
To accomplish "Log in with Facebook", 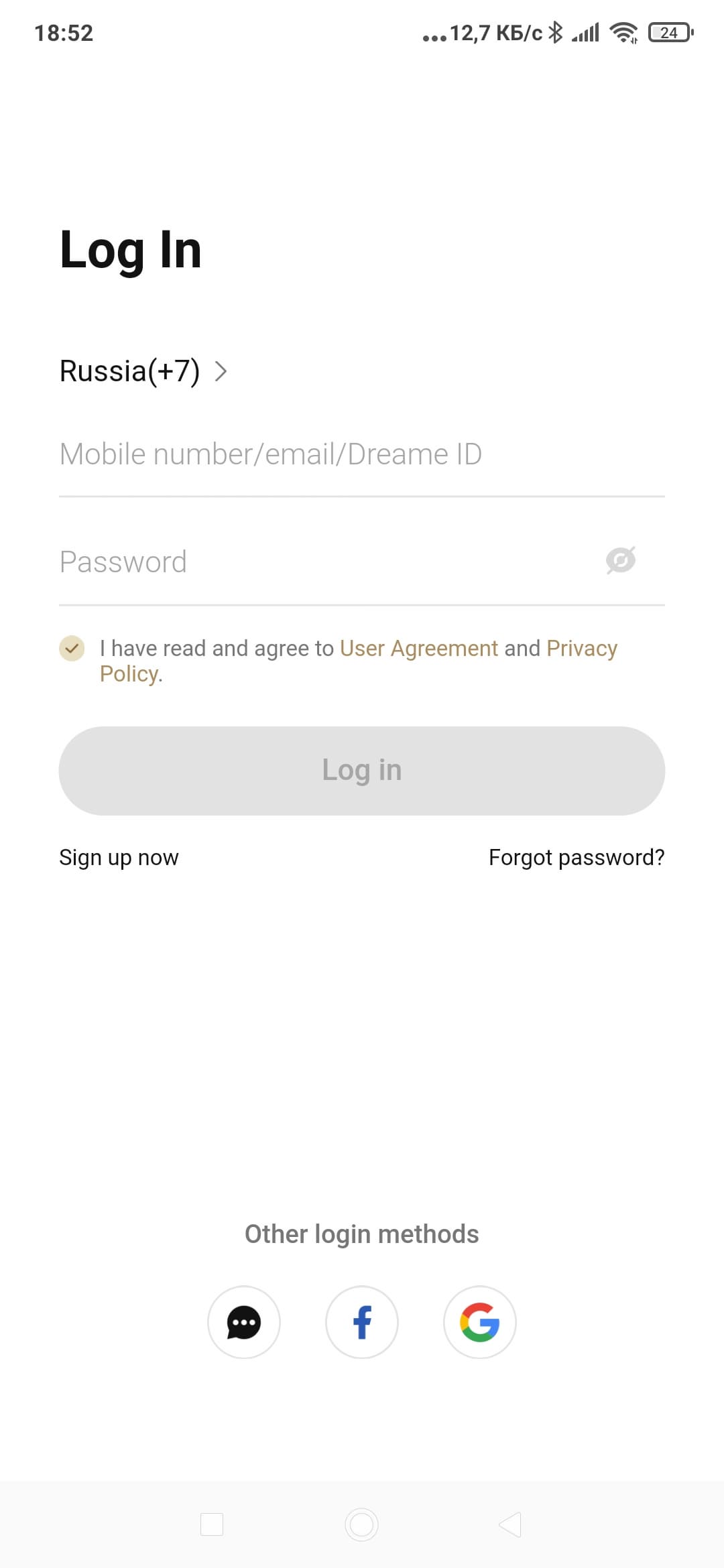I will point(362,1322).
